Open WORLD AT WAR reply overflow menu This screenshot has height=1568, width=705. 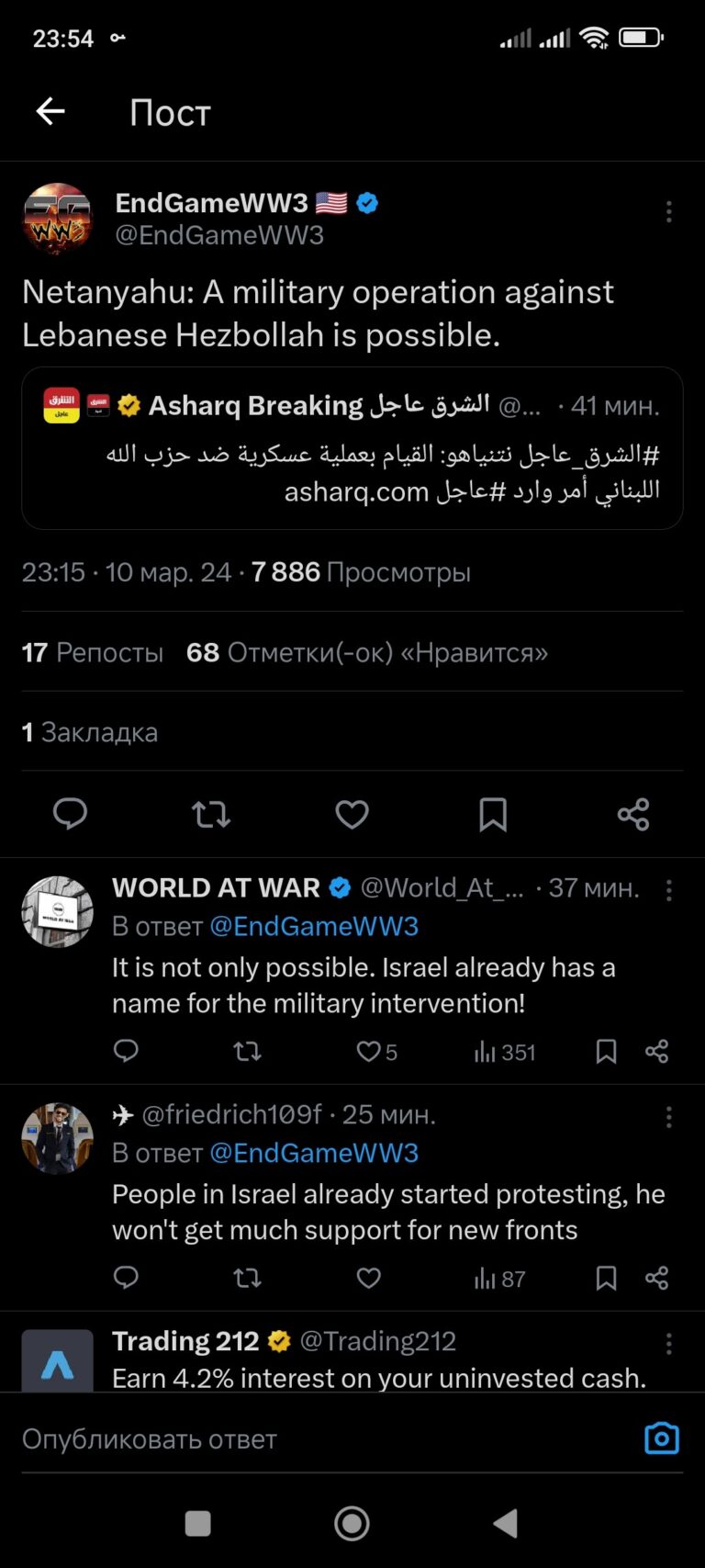tap(669, 889)
